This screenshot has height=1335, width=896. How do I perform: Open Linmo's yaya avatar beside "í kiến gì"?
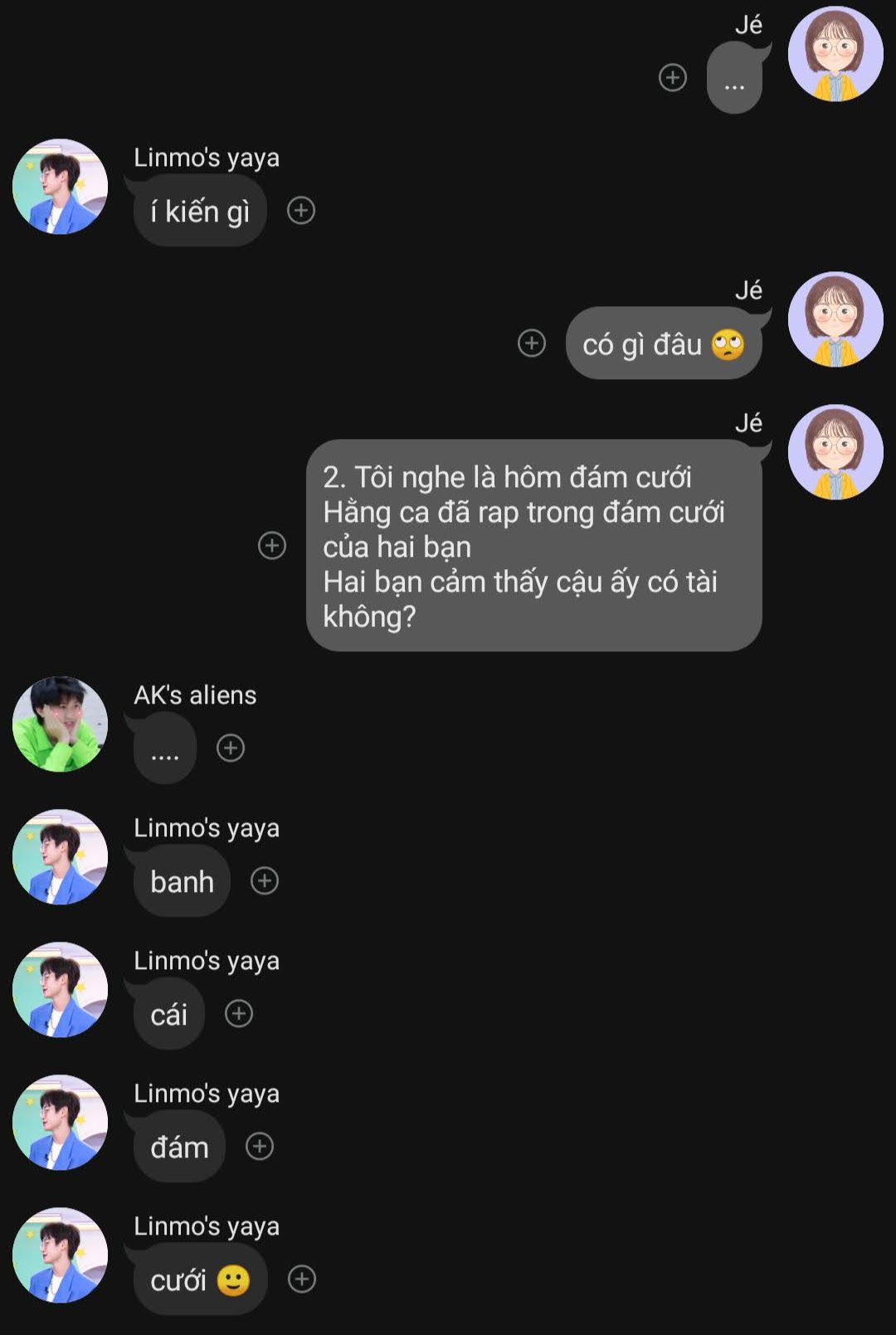[61, 187]
